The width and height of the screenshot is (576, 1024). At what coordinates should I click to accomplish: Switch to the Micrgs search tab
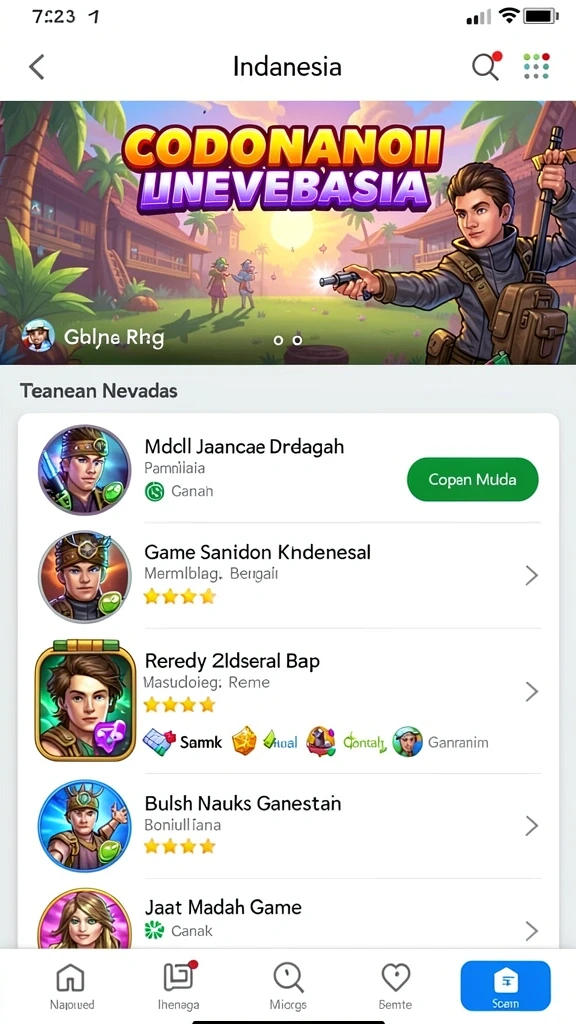(x=288, y=985)
